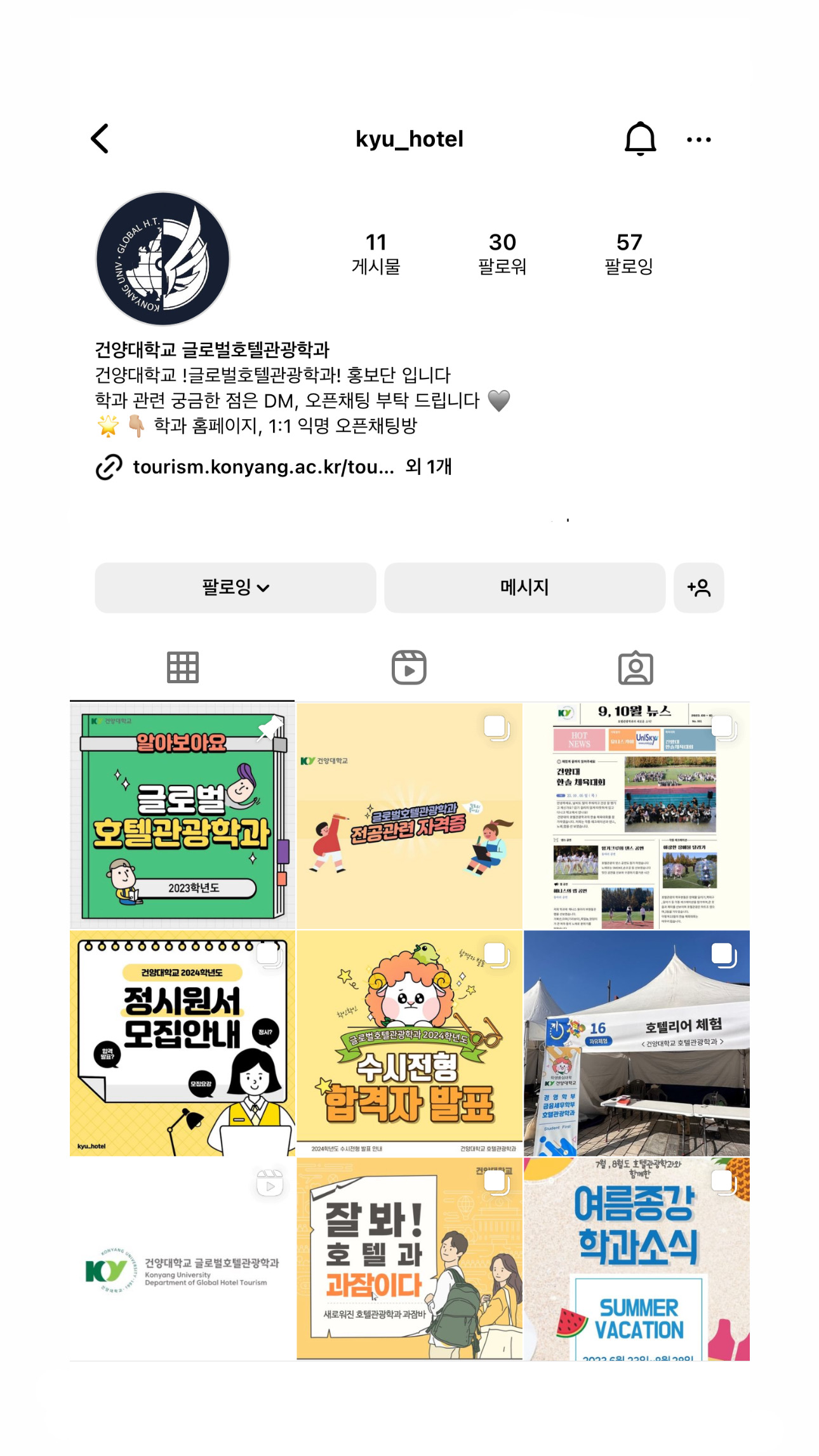Open the three-dot overflow menu
The width and height of the screenshot is (819, 1456).
[x=698, y=140]
